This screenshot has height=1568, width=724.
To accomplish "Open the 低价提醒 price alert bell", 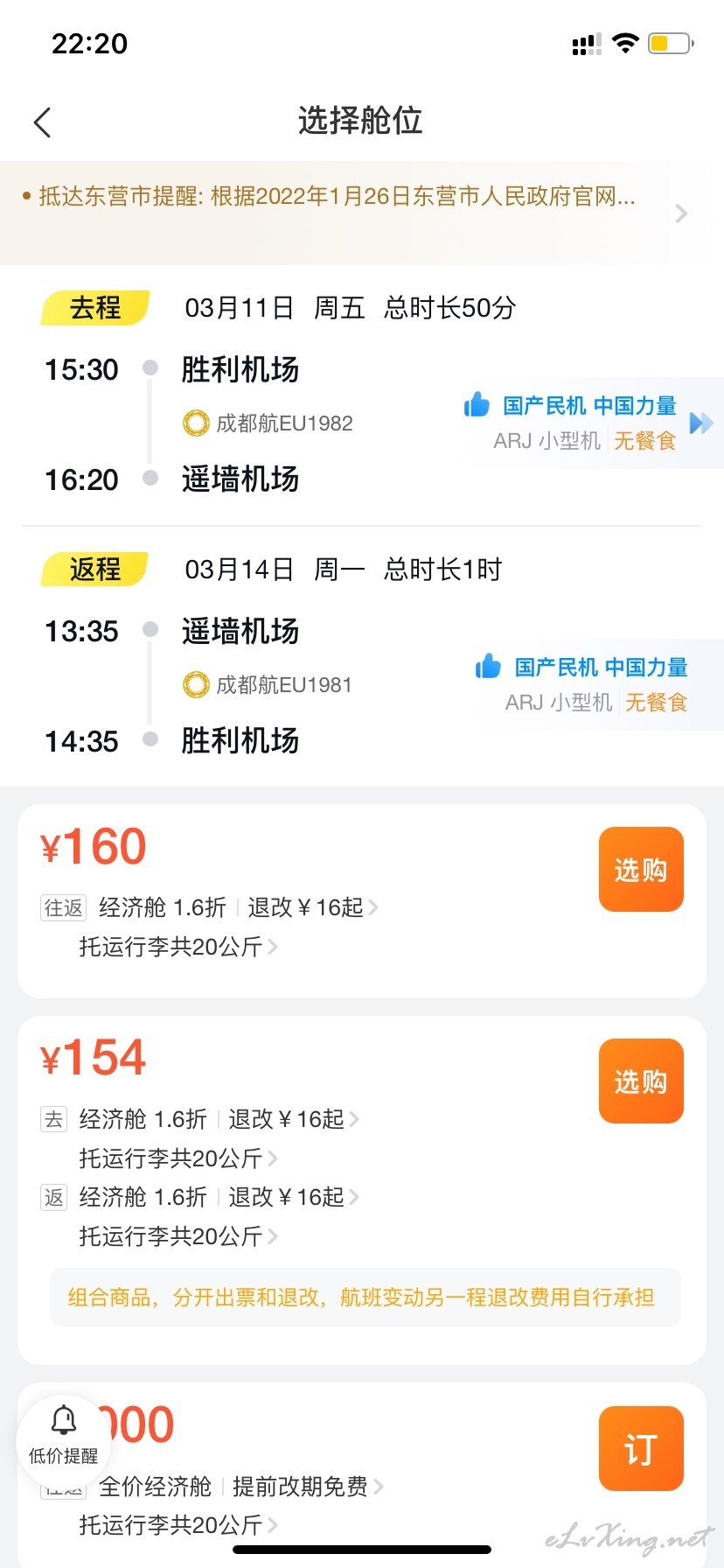I will pos(64,1435).
